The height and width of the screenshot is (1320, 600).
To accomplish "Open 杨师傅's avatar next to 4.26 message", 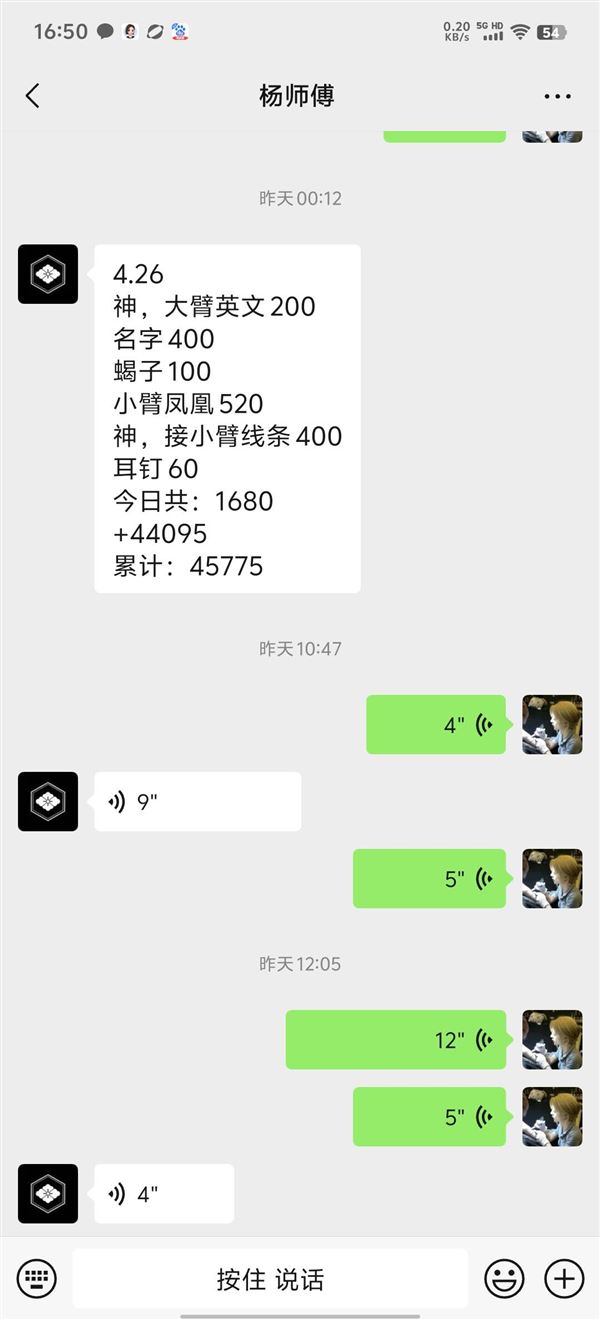I will point(48,274).
